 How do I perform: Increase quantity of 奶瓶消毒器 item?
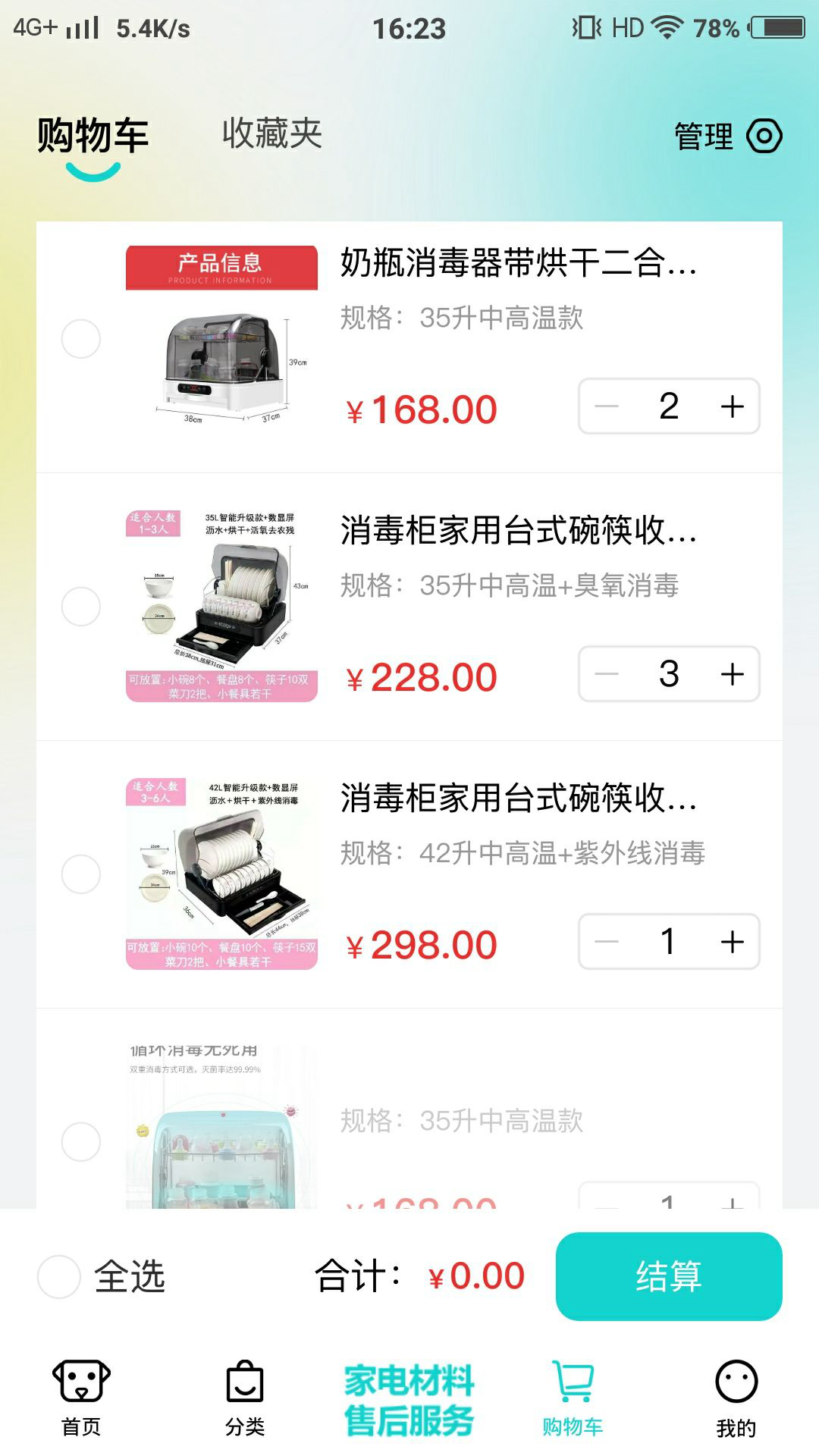[x=732, y=407]
